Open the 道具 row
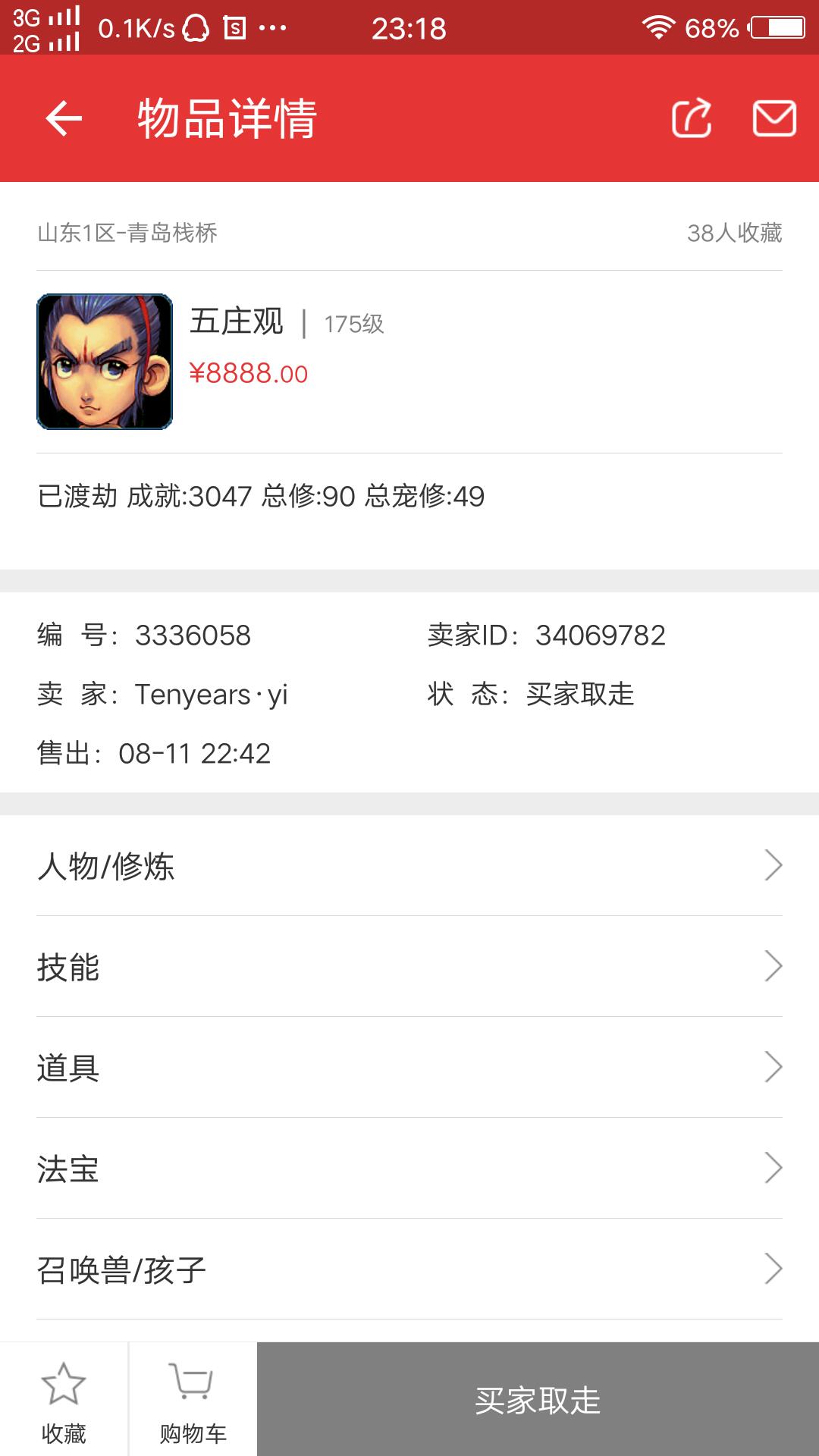Viewport: 819px width, 1456px height. click(x=409, y=1068)
